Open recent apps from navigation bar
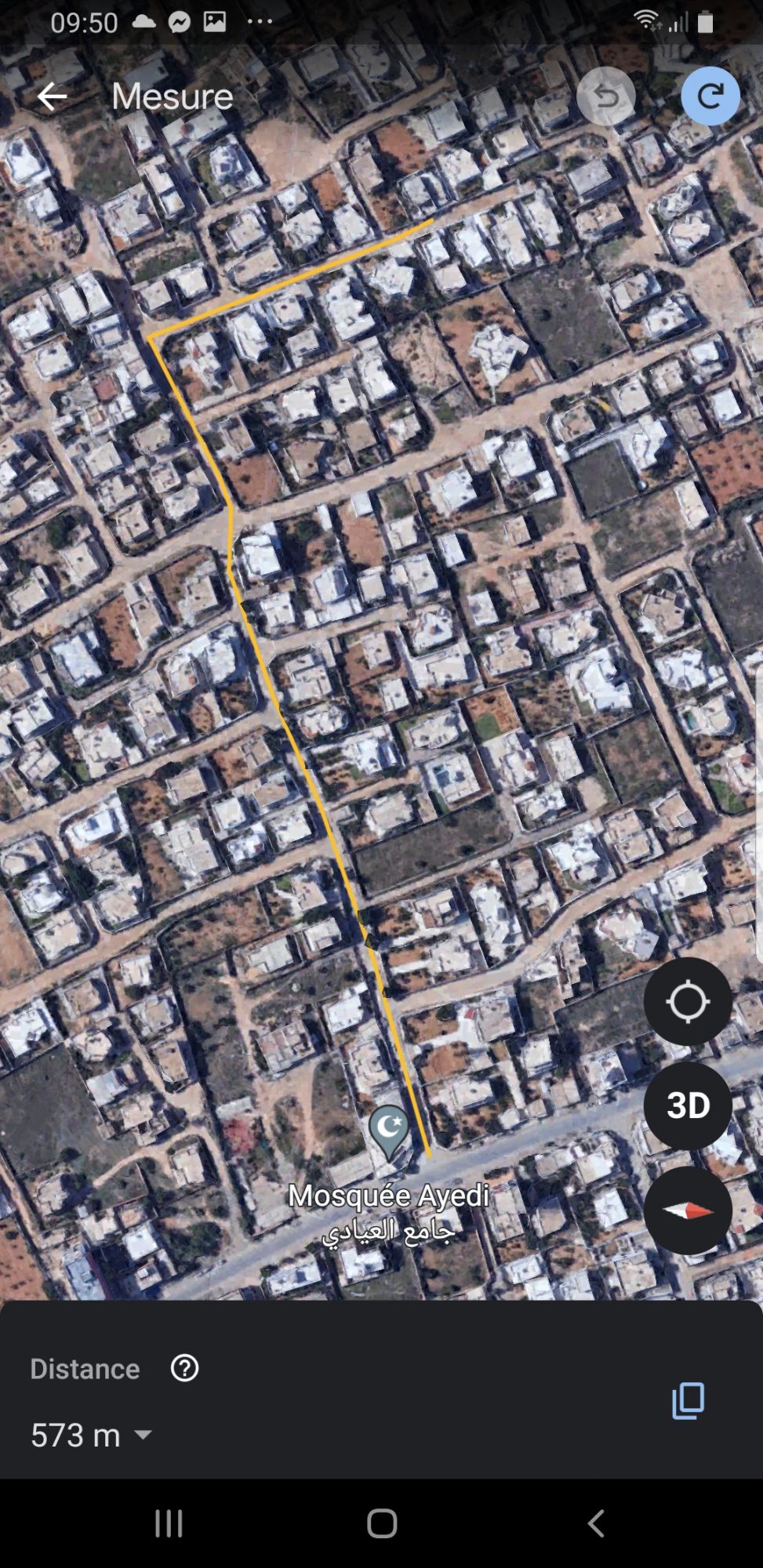The width and height of the screenshot is (763, 1568). click(x=169, y=1523)
